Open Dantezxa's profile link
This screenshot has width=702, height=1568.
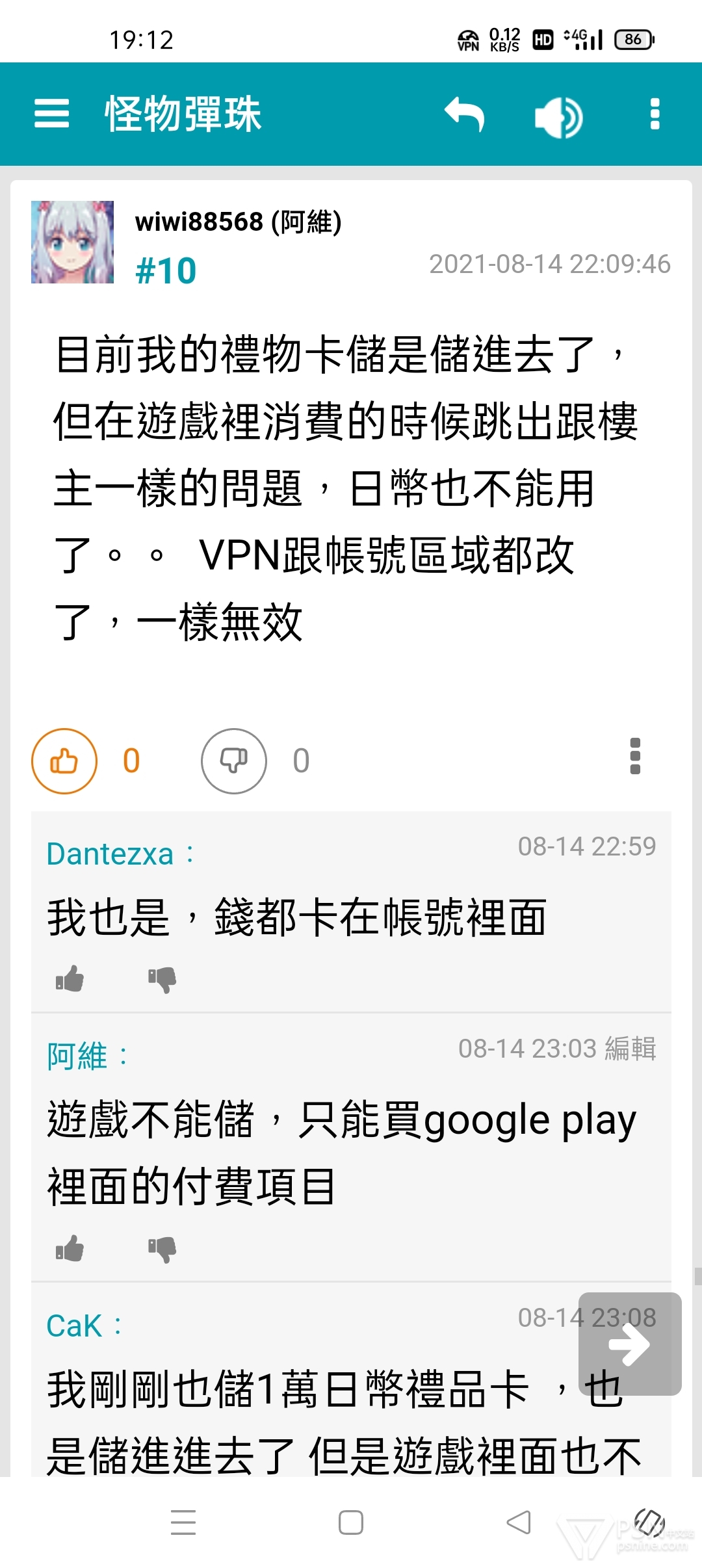[x=110, y=854]
